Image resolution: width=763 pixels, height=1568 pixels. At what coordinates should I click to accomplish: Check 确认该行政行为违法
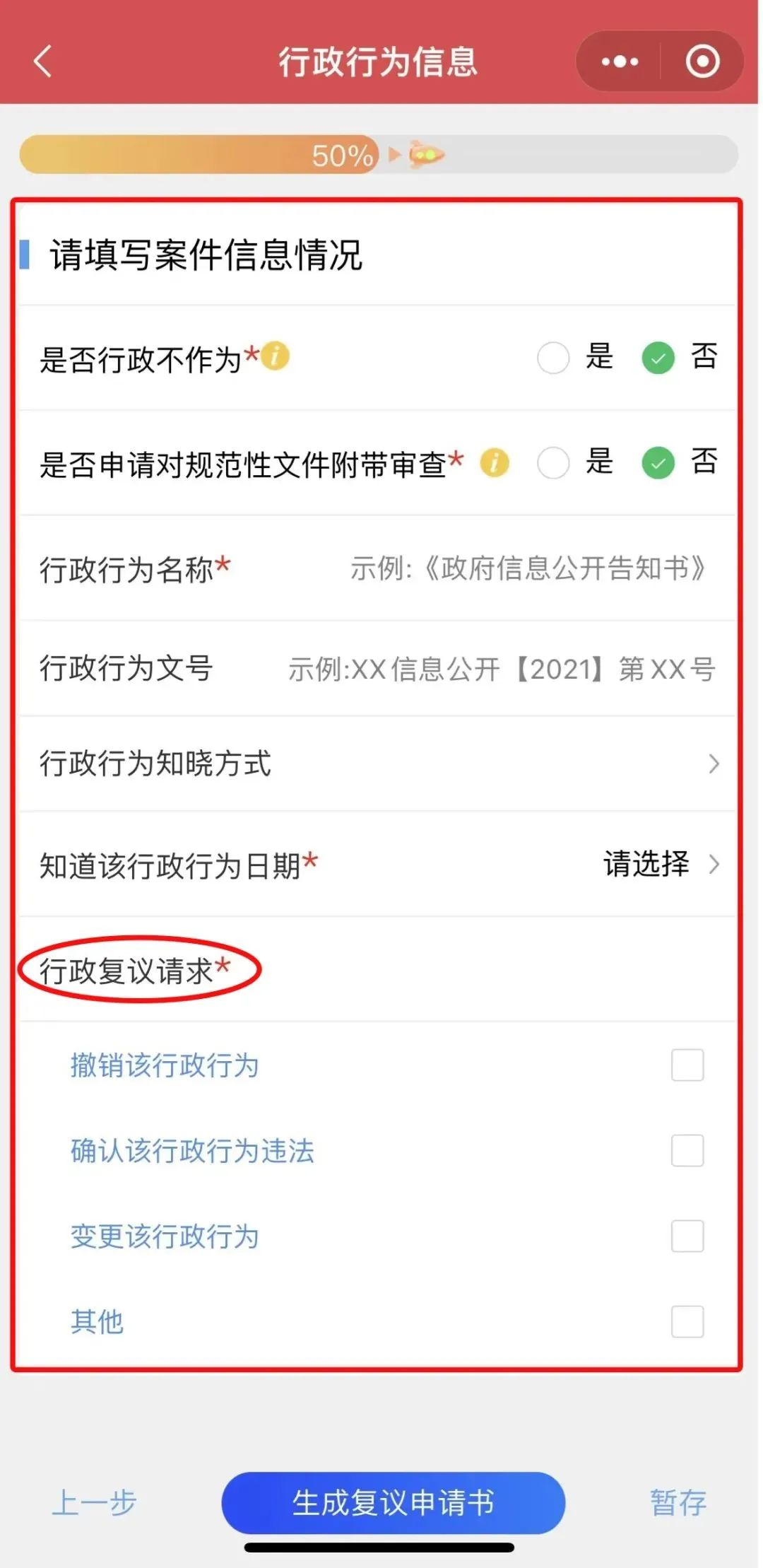pyautogui.click(x=687, y=1151)
